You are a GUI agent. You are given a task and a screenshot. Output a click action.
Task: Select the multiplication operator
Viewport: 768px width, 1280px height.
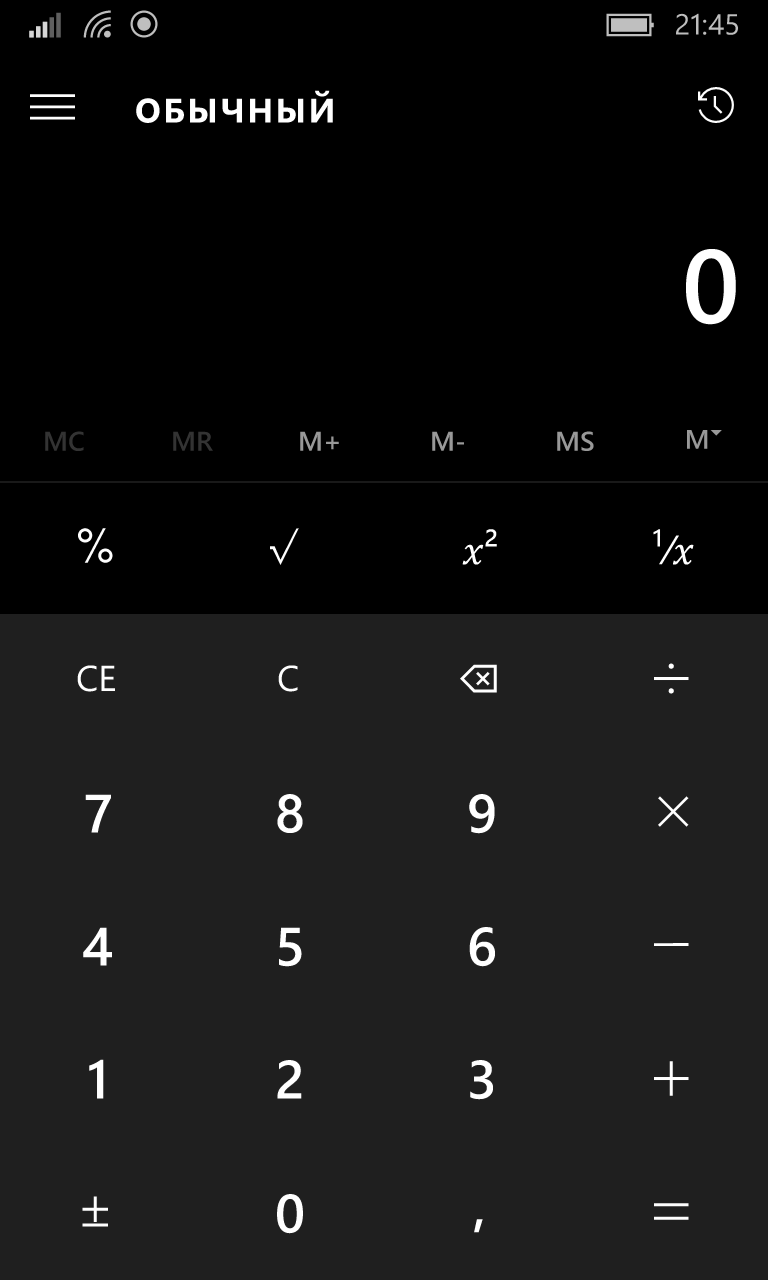pos(672,813)
